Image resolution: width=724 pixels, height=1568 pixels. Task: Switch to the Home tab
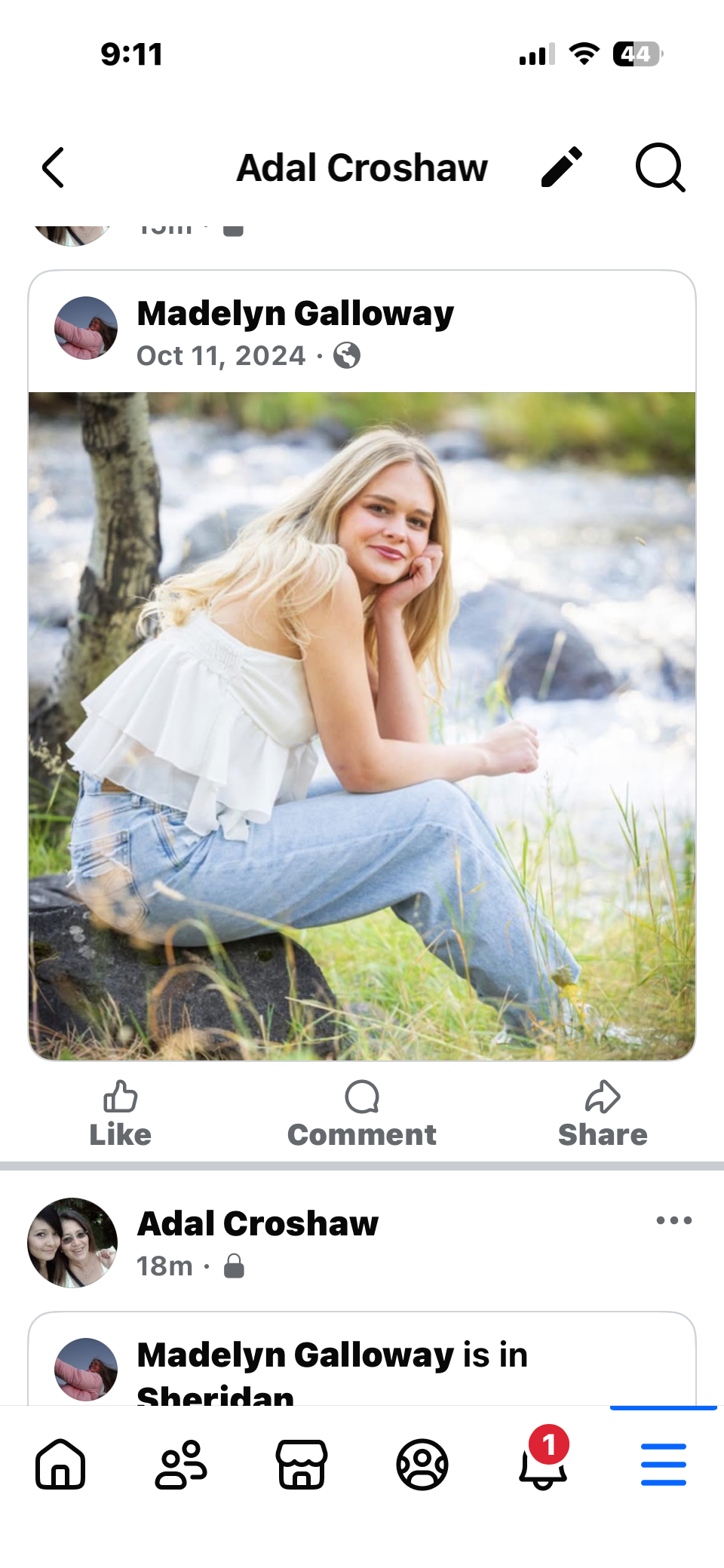click(60, 1465)
